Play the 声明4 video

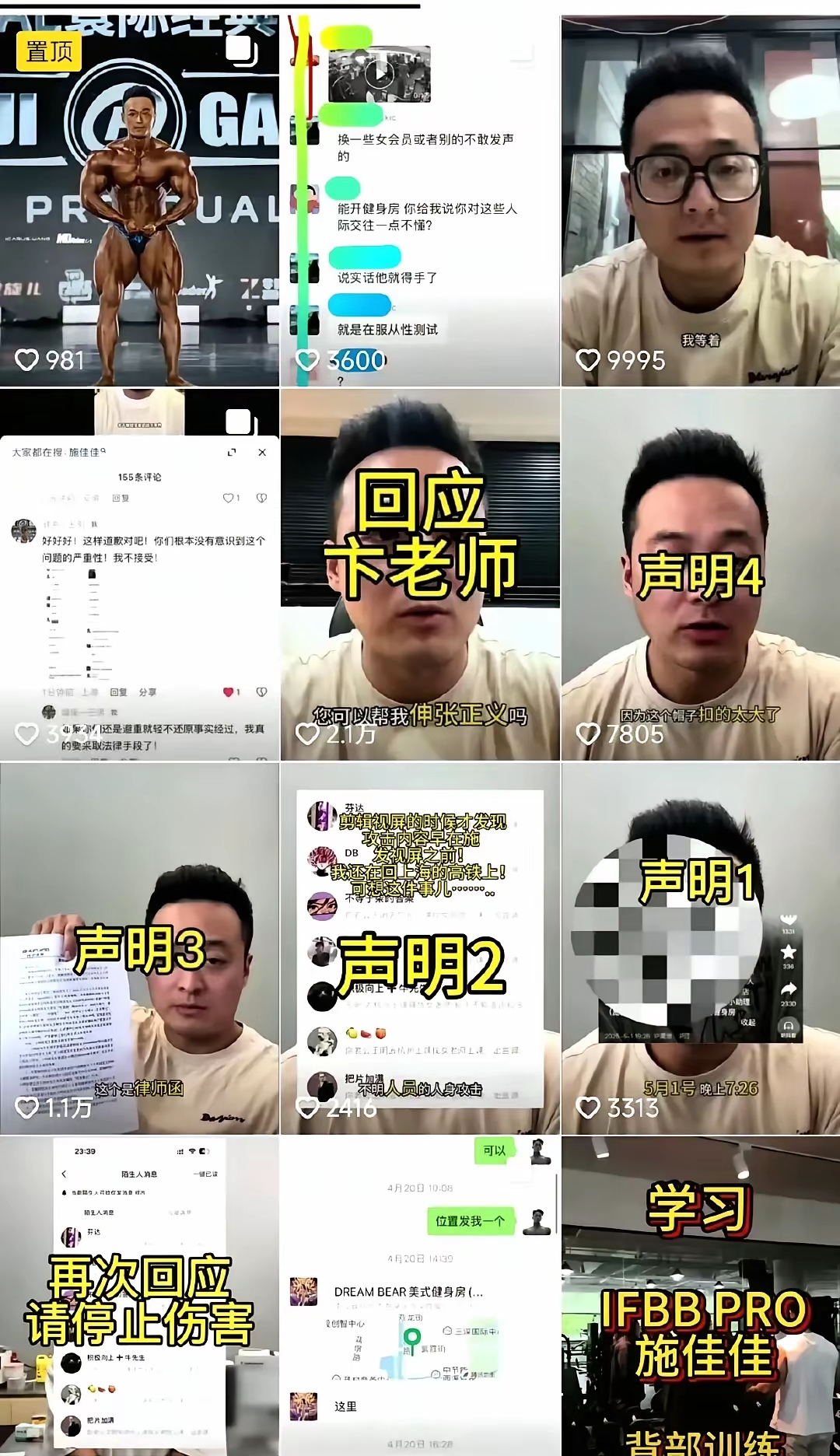700,576
